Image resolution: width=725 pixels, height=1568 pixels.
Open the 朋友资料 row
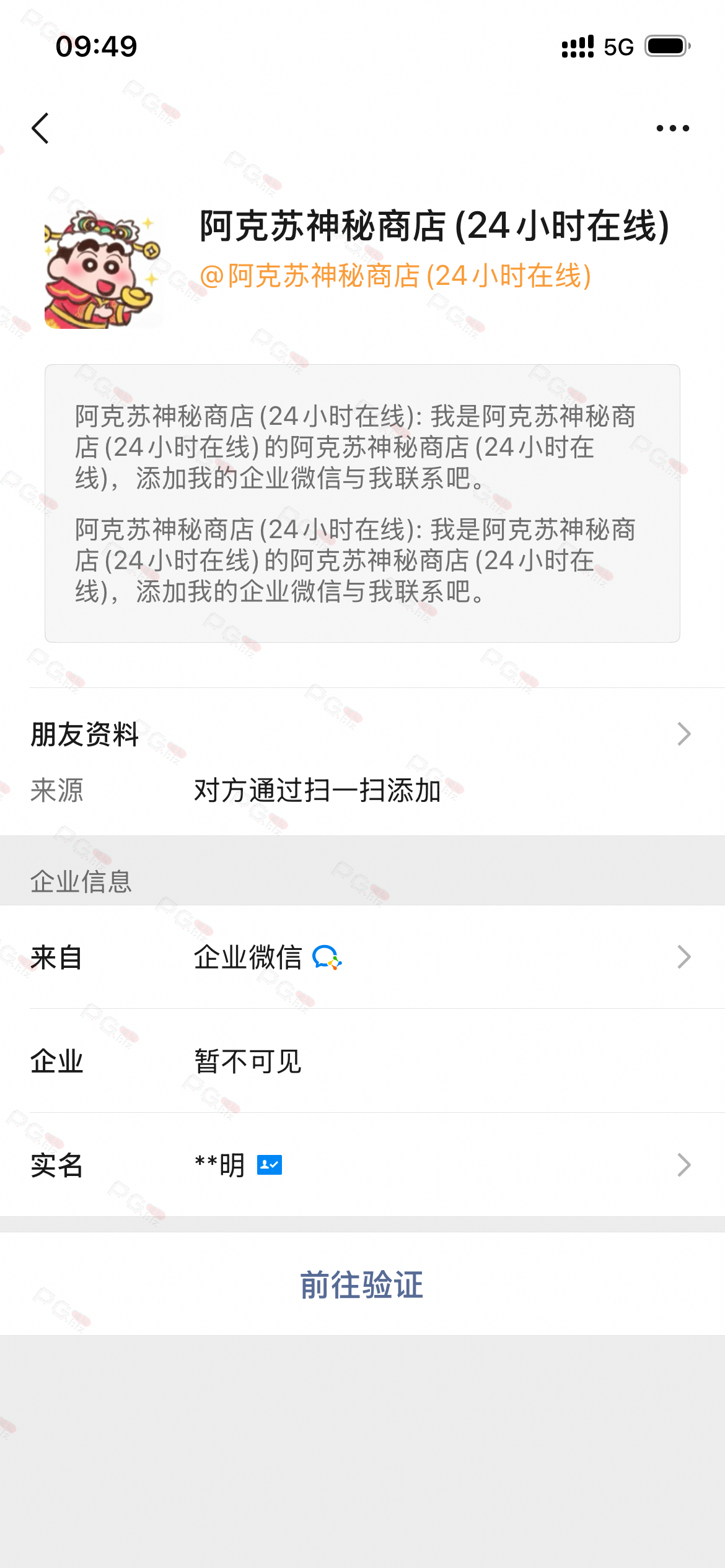pos(362,734)
